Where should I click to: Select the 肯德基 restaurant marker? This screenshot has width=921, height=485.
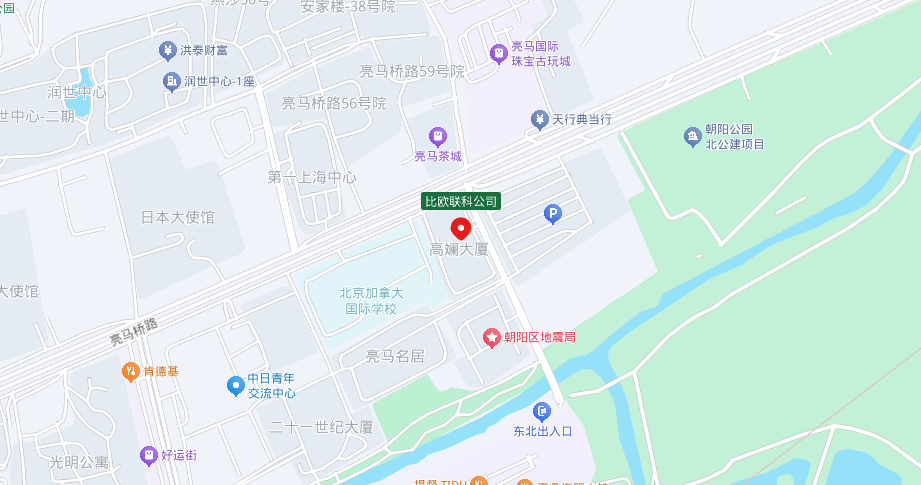(131, 372)
